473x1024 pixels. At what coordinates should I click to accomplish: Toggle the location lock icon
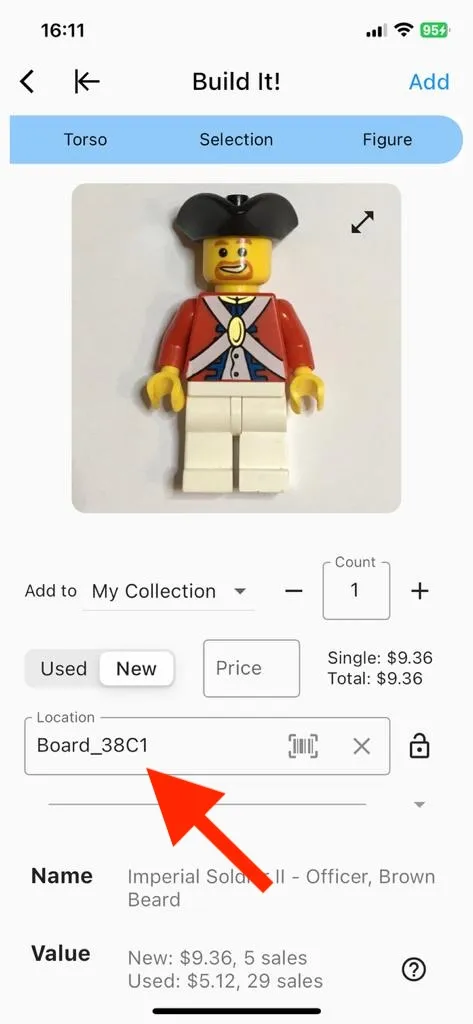pos(419,746)
